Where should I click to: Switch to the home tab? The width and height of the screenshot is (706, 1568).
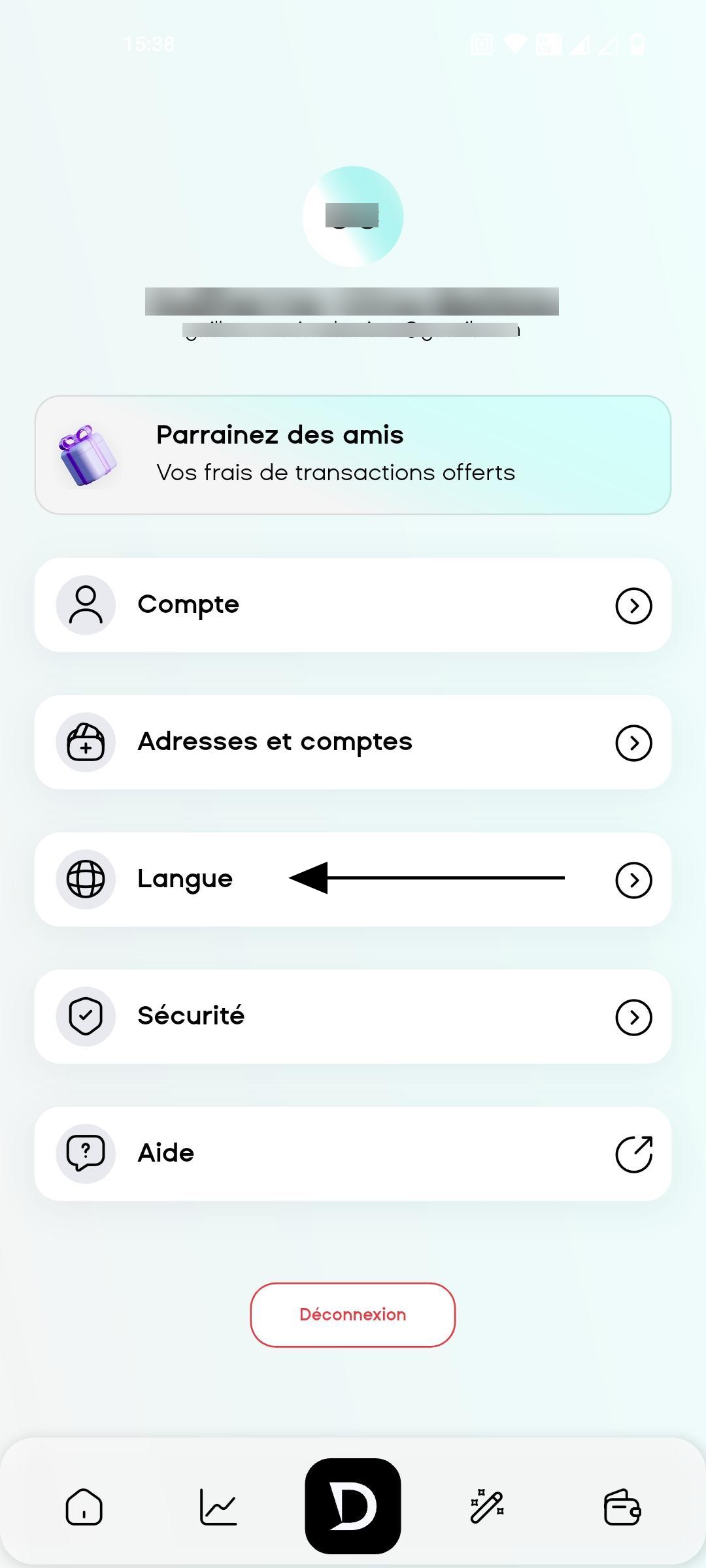(x=84, y=1507)
